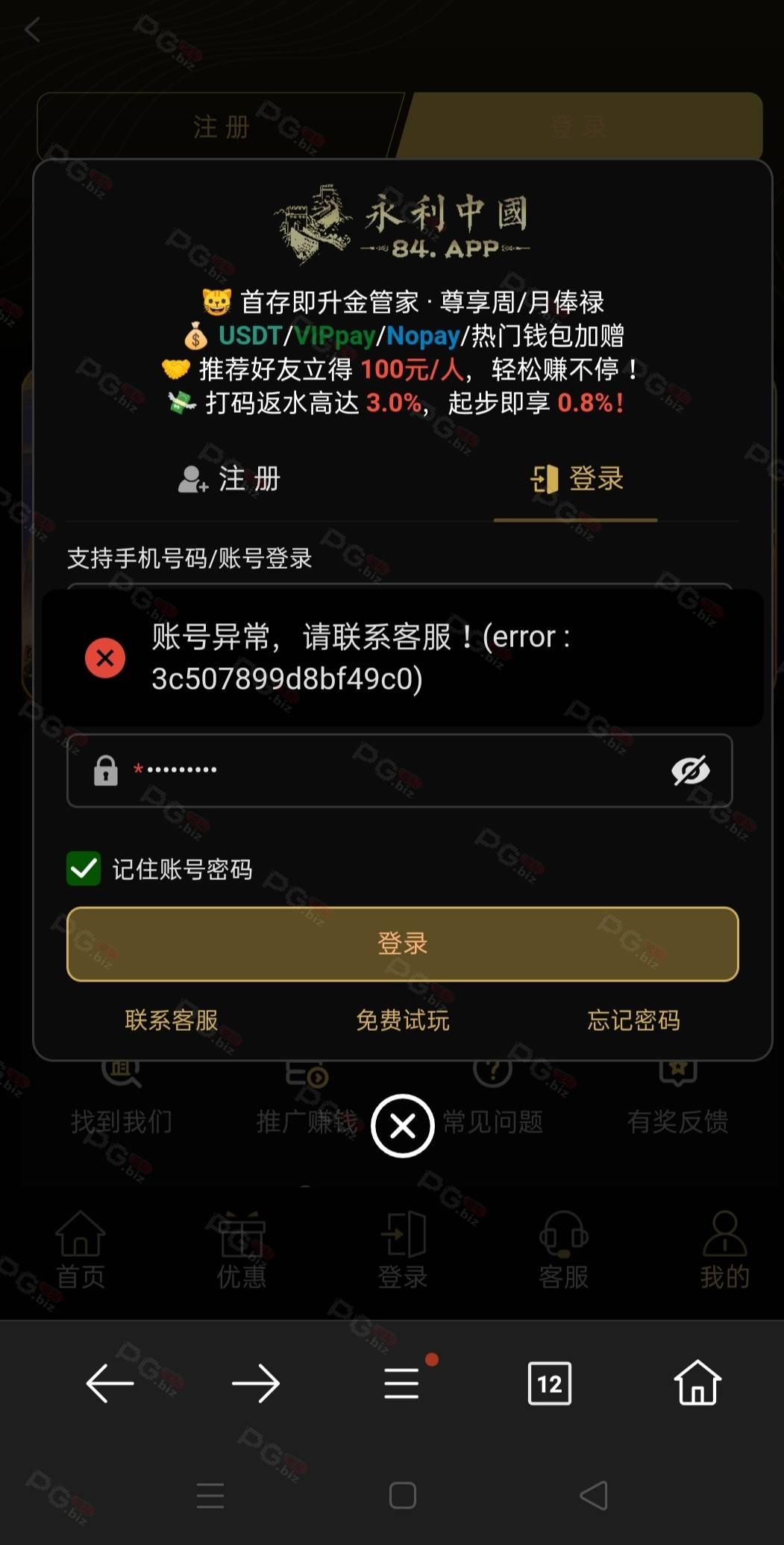Open system recent apps
The width and height of the screenshot is (784, 1545).
coord(210,1496)
